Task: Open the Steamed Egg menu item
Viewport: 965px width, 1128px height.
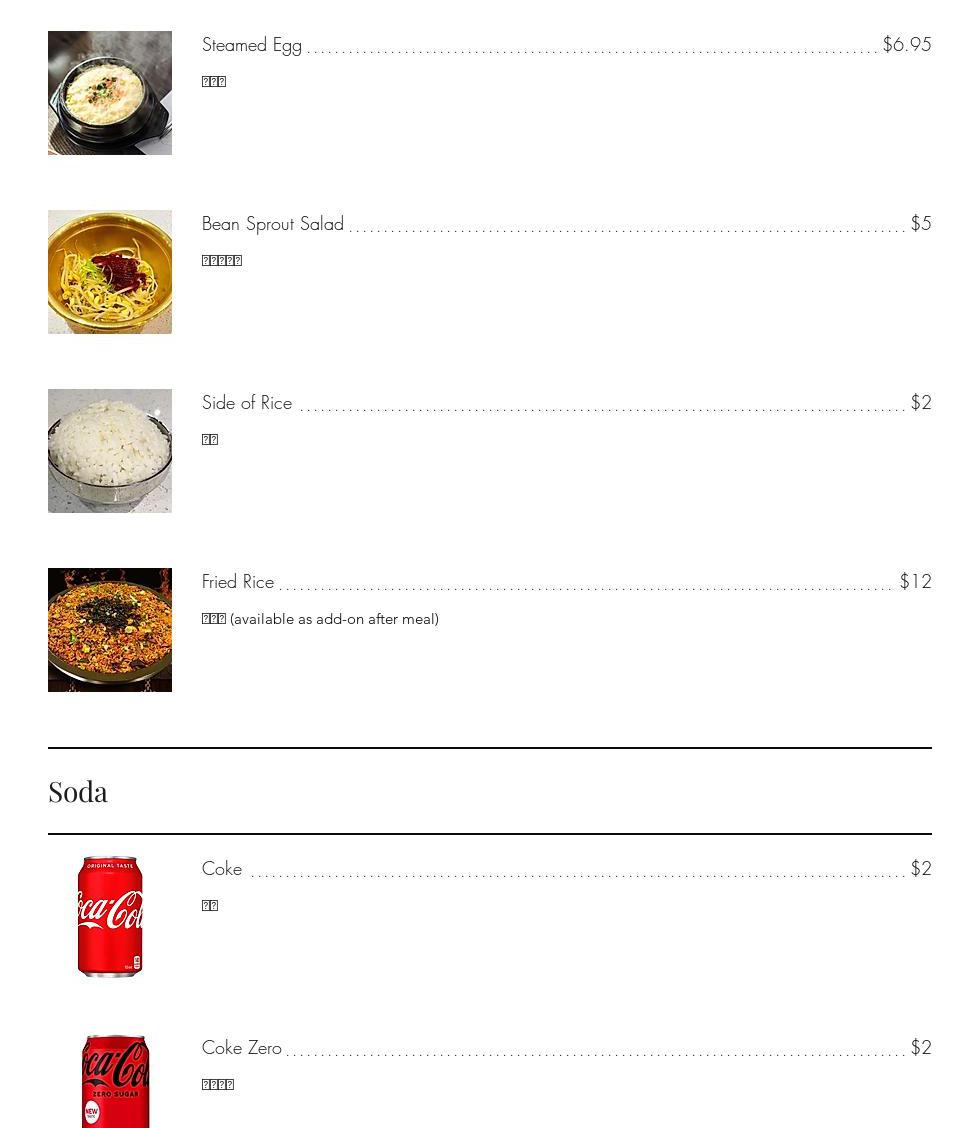Action: [252, 45]
